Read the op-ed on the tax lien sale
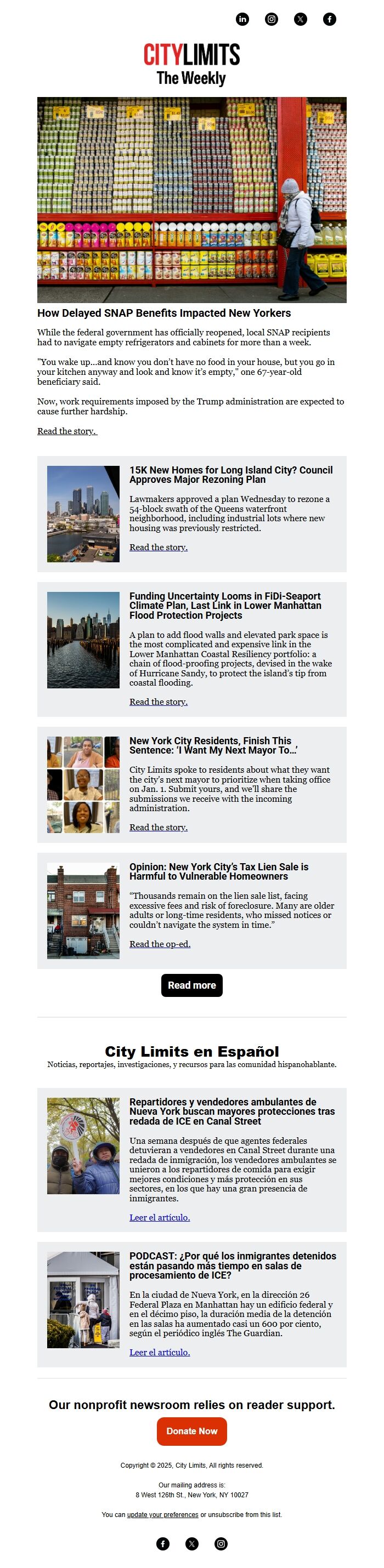Image resolution: width=384 pixels, height=1568 pixels. point(160,944)
